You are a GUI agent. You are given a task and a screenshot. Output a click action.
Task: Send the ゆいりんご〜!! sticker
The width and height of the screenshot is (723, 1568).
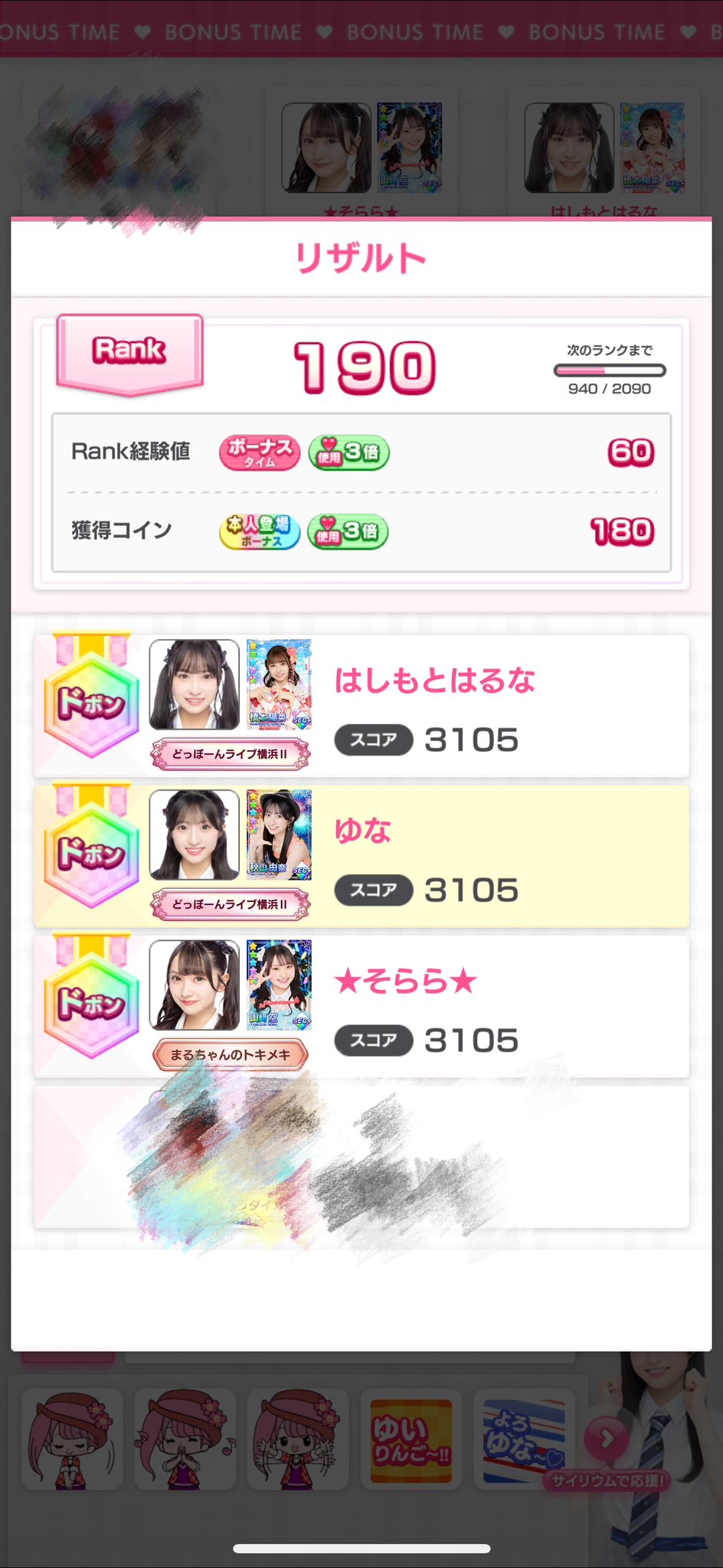411,1439
